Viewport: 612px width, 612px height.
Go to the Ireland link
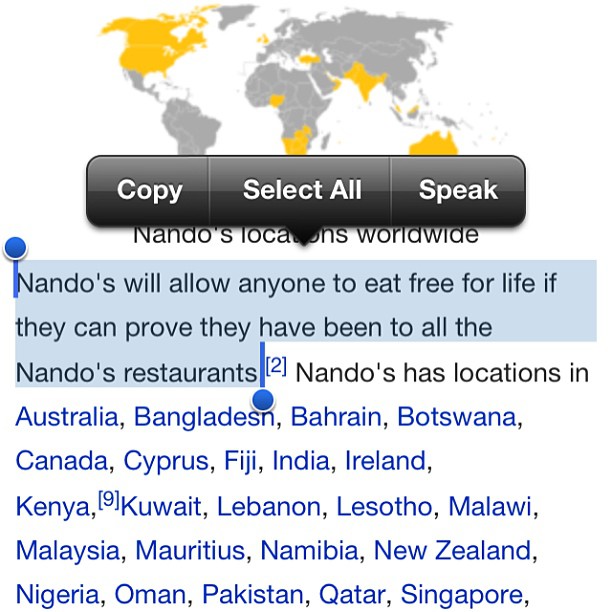pos(385,461)
